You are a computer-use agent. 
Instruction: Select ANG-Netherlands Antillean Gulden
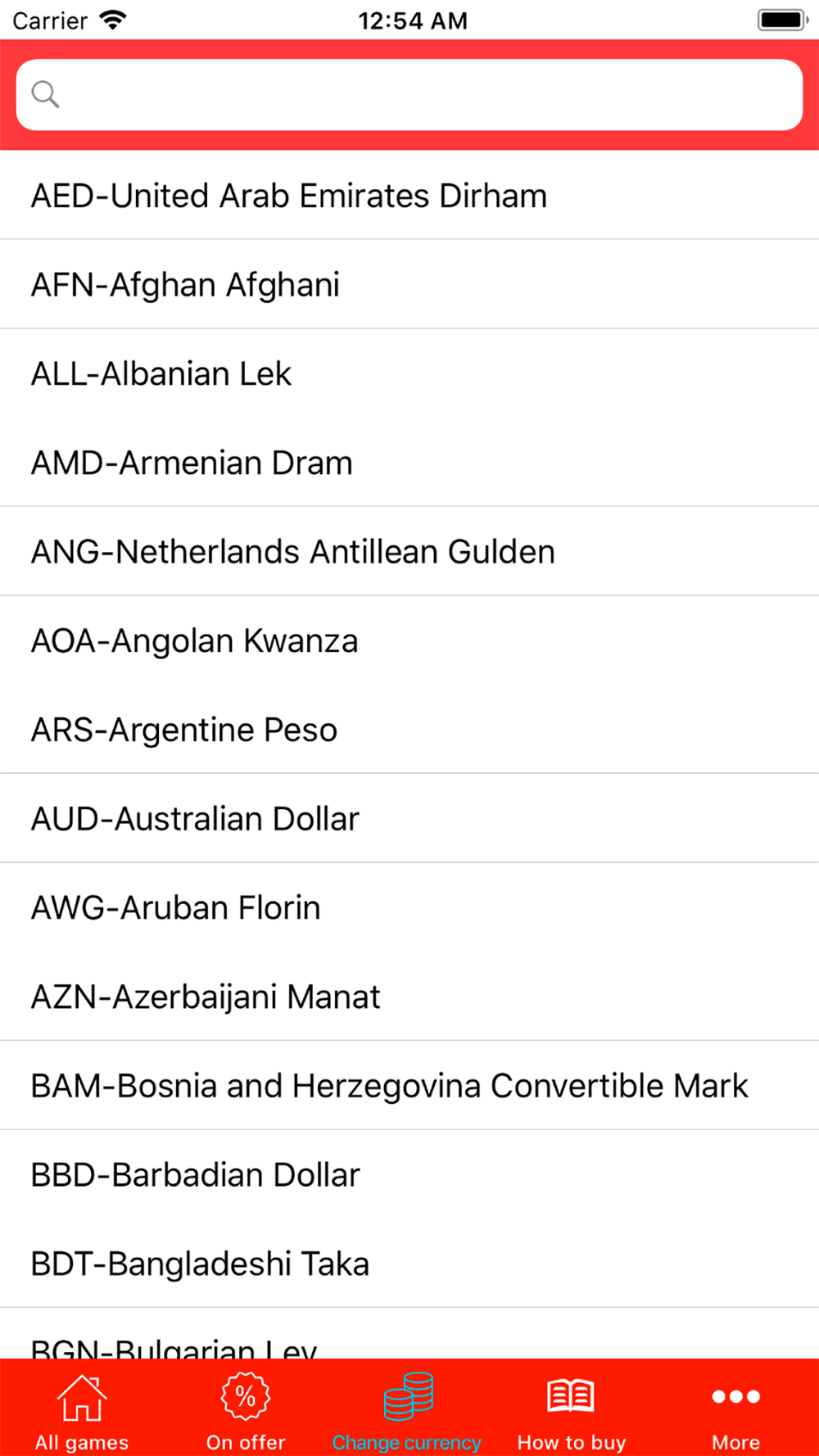click(x=409, y=552)
